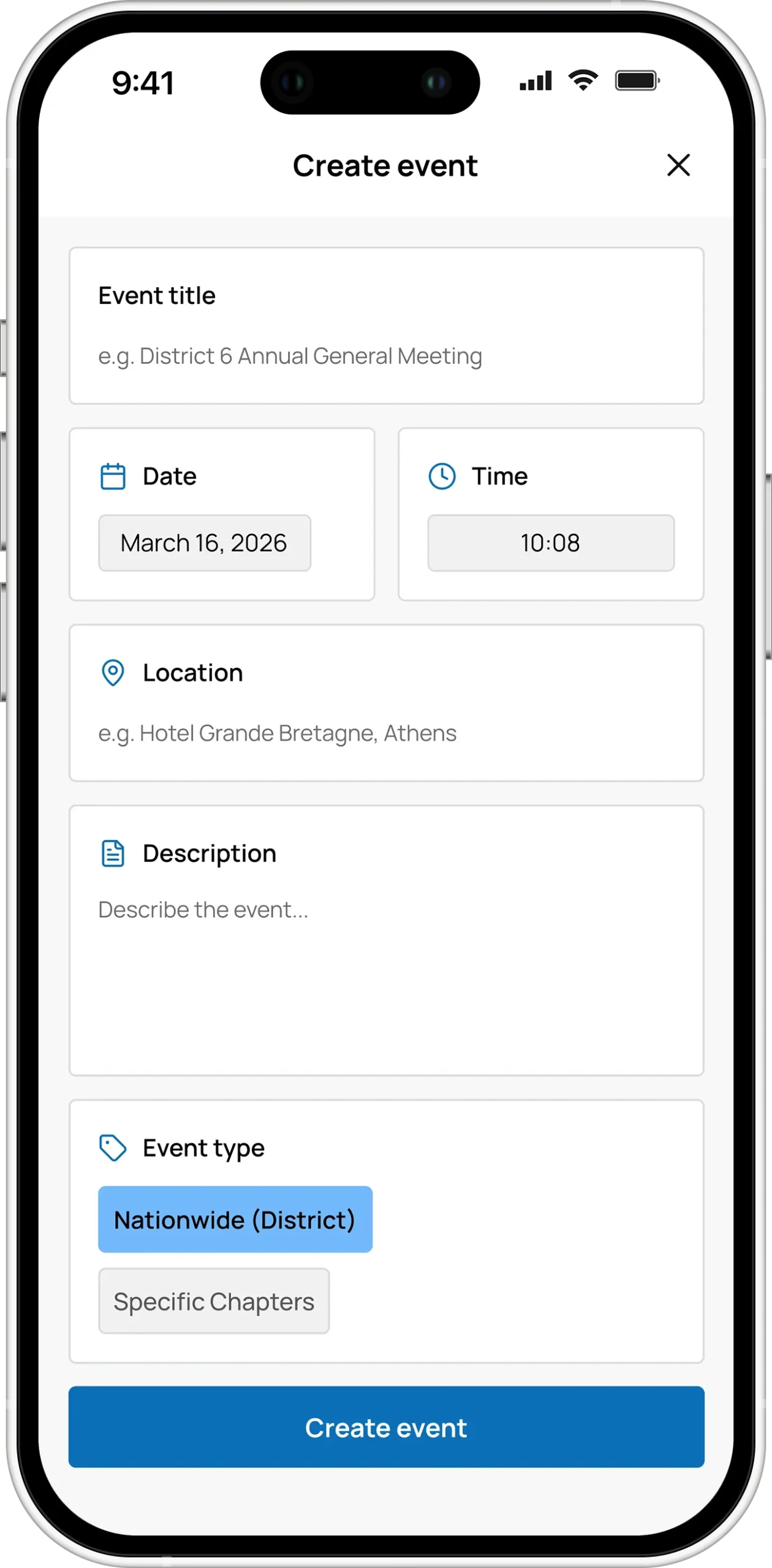The width and height of the screenshot is (772, 1568).
Task: Choose the Specific Chapters event type
Action: [x=214, y=1301]
